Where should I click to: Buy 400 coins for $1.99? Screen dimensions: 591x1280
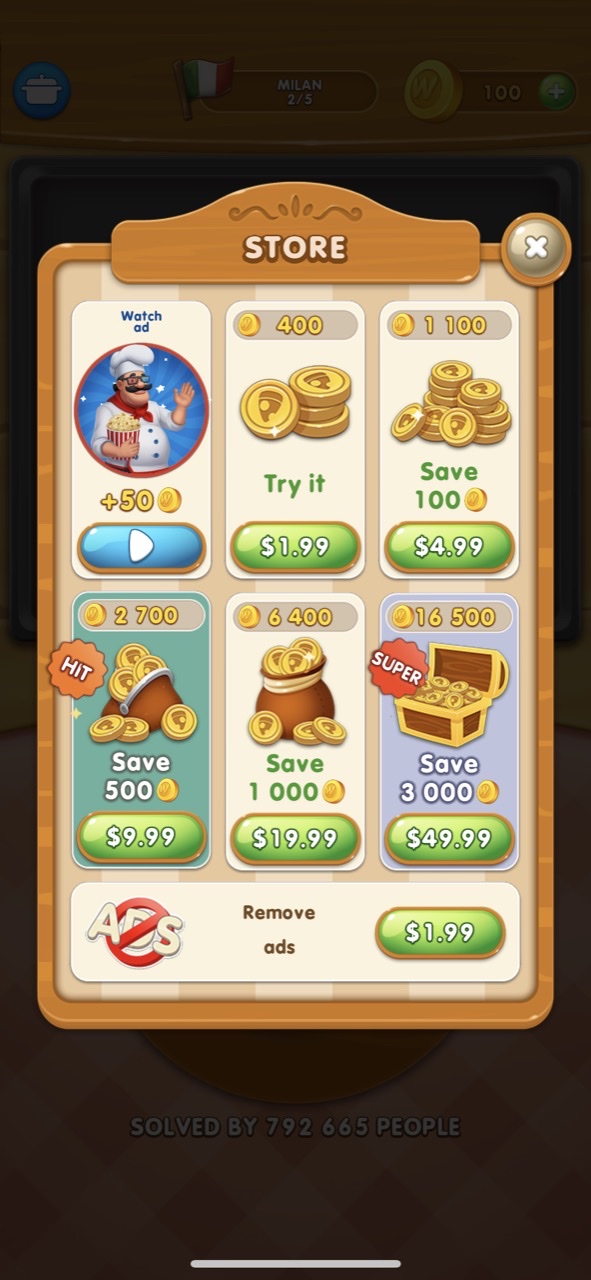(295, 547)
